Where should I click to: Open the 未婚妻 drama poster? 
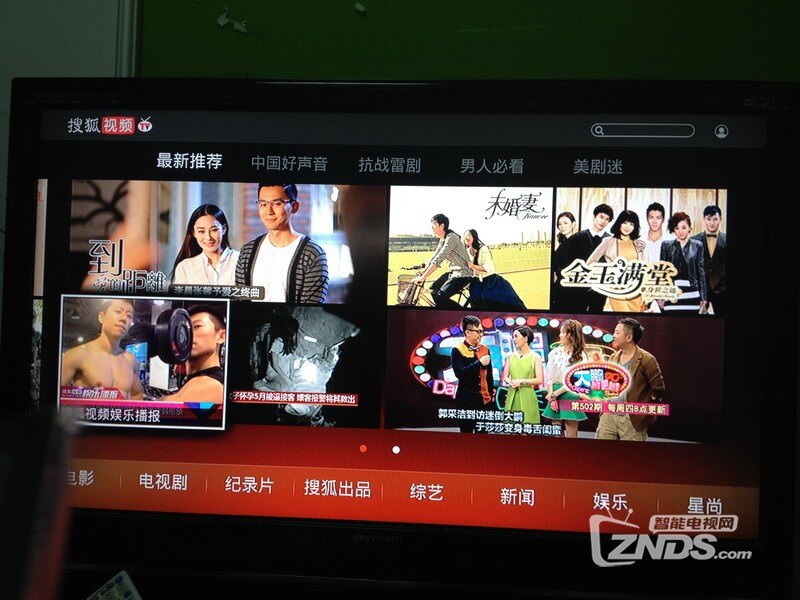(x=469, y=247)
